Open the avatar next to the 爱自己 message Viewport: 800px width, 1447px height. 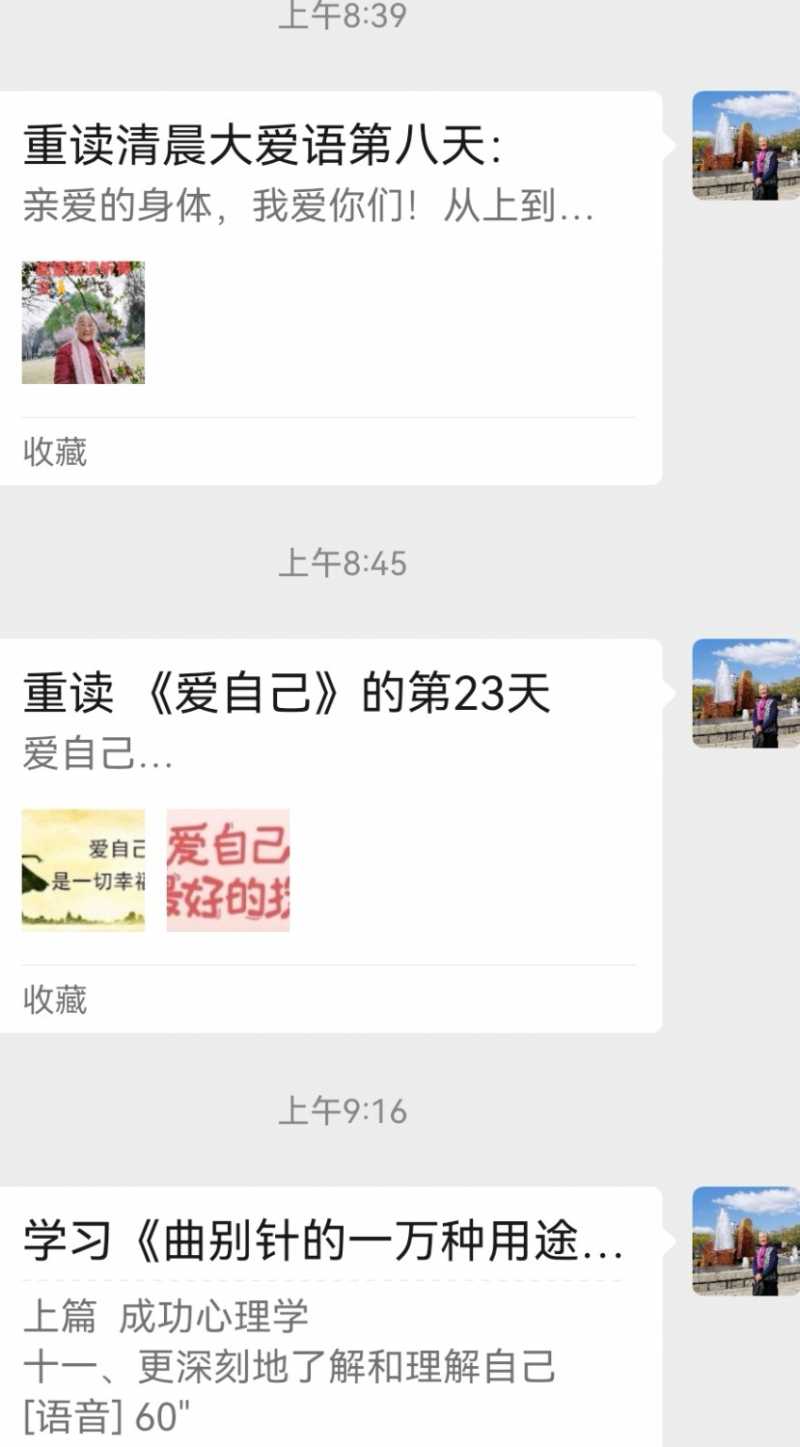point(741,690)
